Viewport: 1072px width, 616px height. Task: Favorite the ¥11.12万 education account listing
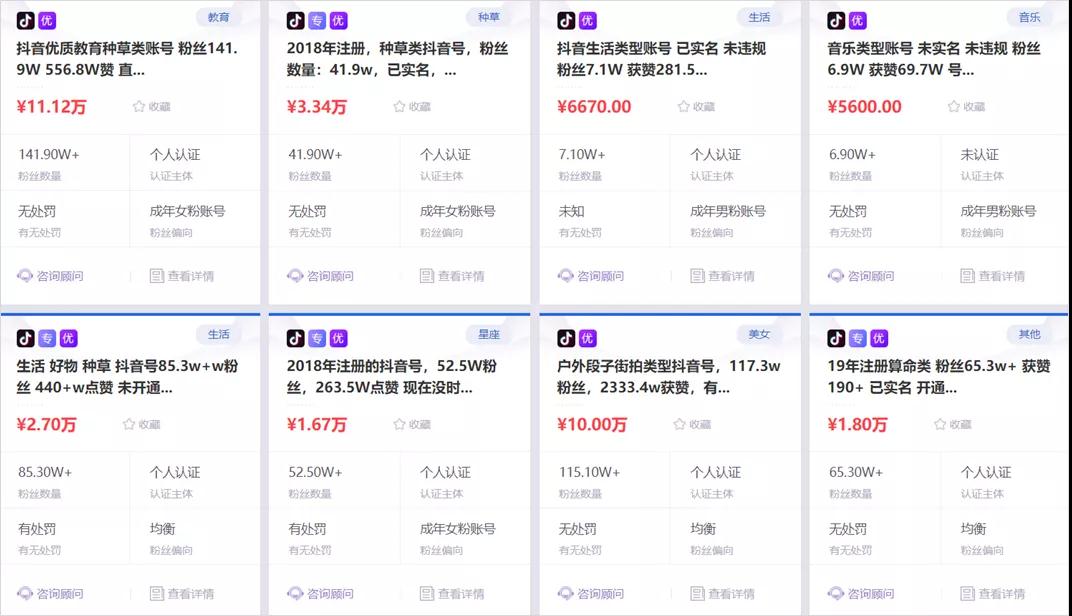tap(152, 107)
